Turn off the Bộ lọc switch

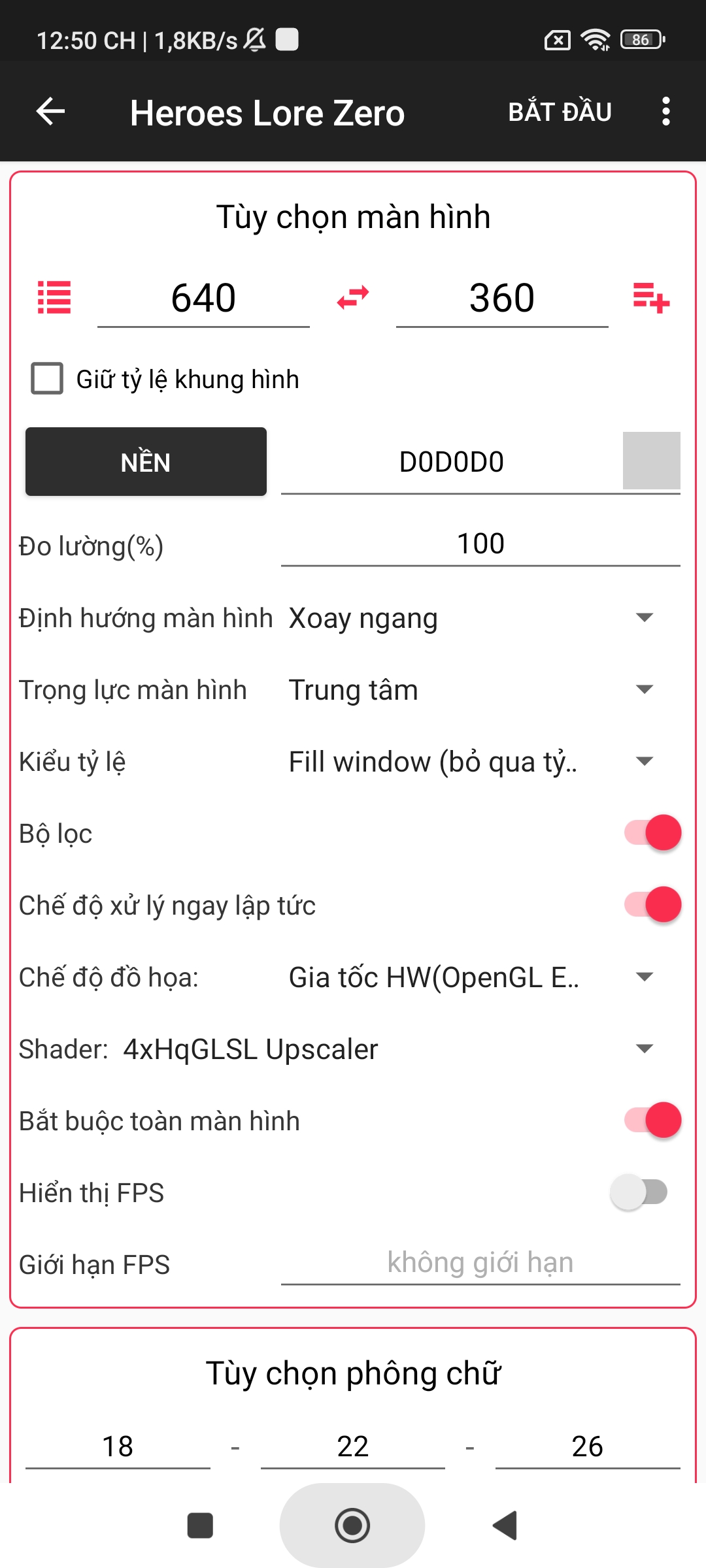click(x=652, y=833)
